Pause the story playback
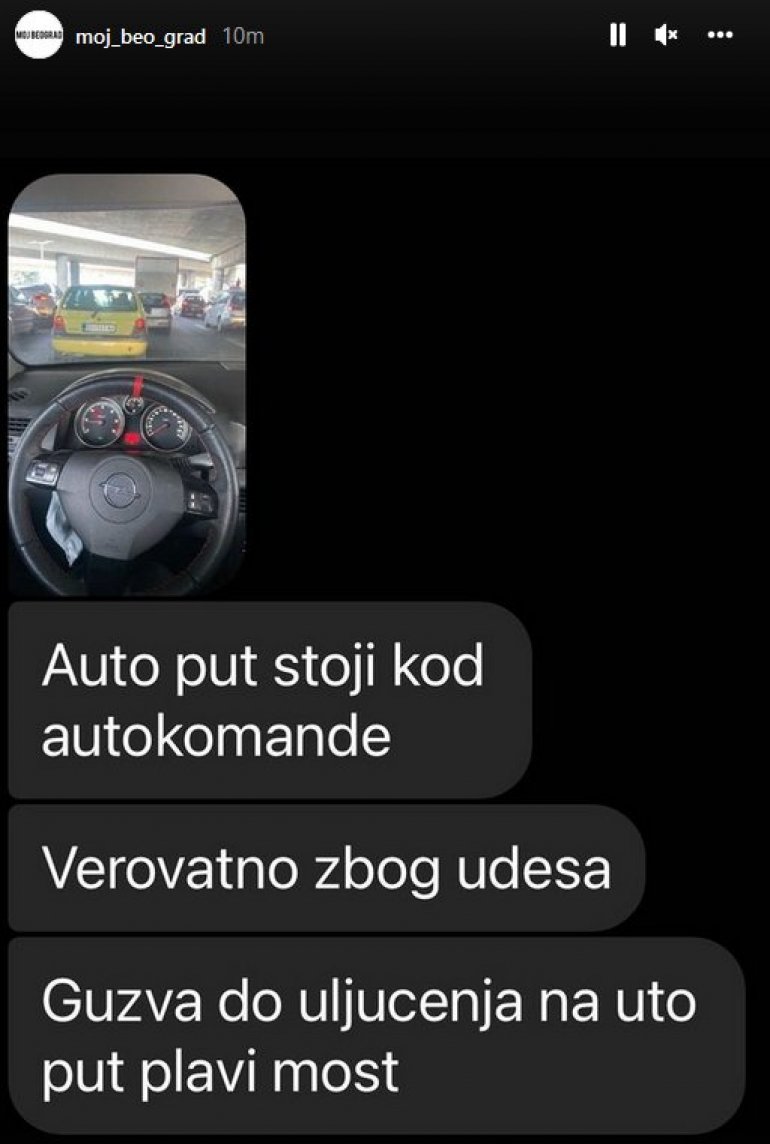 click(618, 36)
